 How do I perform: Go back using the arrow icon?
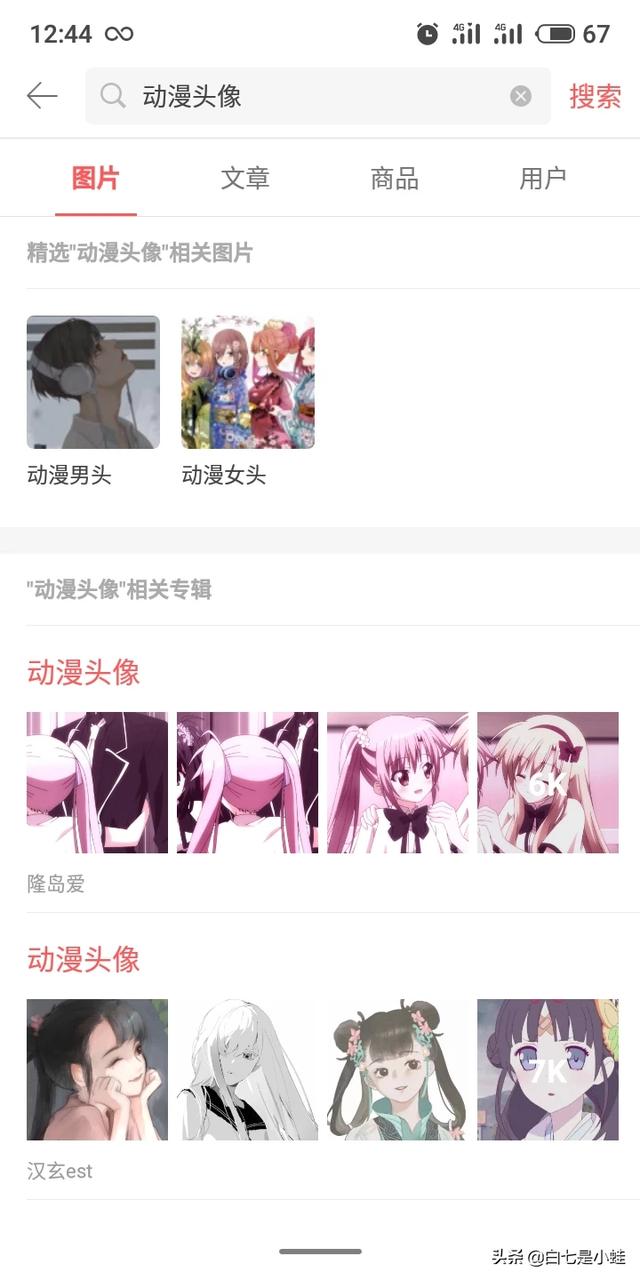(x=42, y=96)
